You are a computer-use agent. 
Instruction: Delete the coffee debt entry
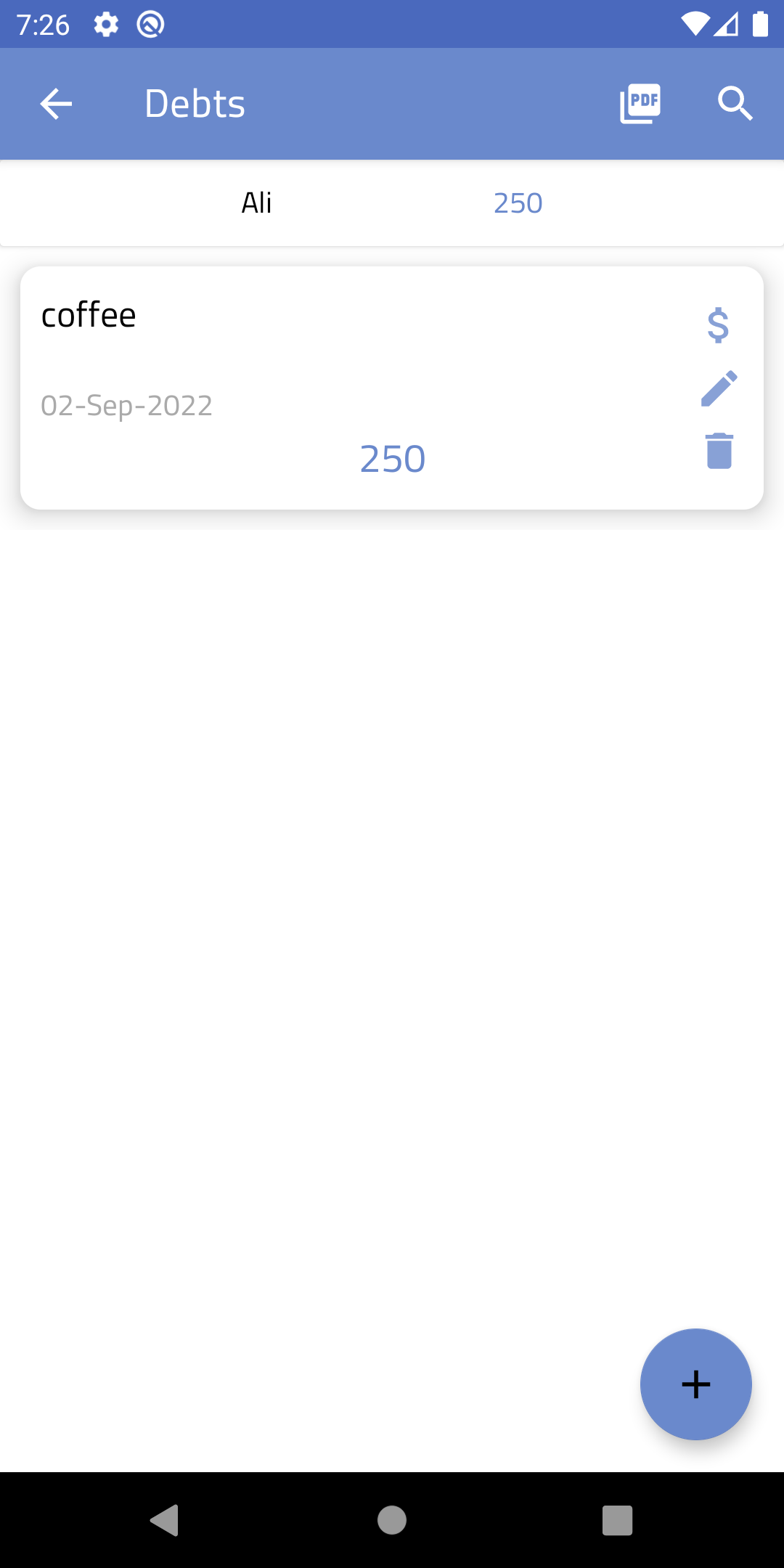(x=719, y=452)
